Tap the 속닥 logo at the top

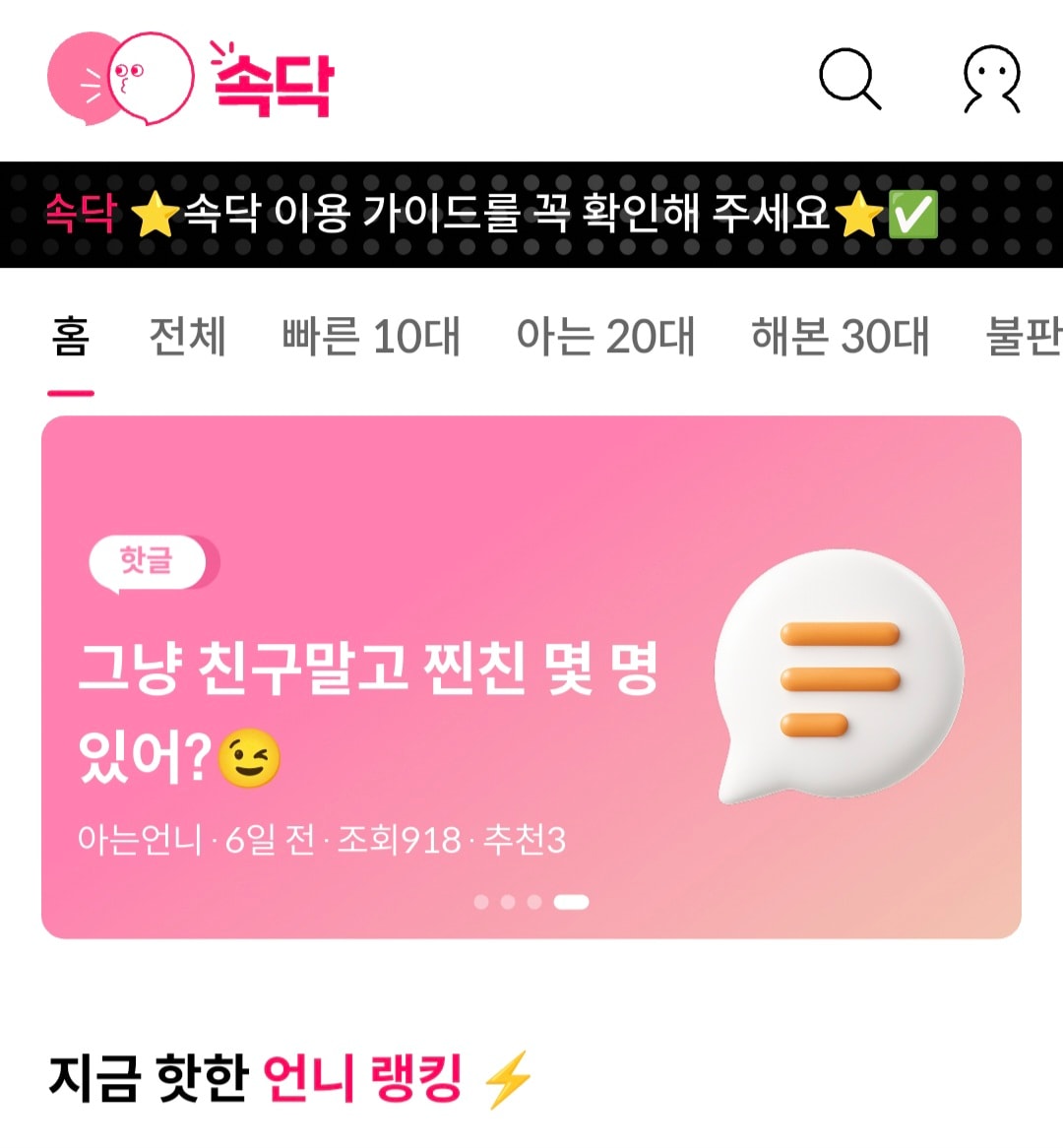coord(192,79)
